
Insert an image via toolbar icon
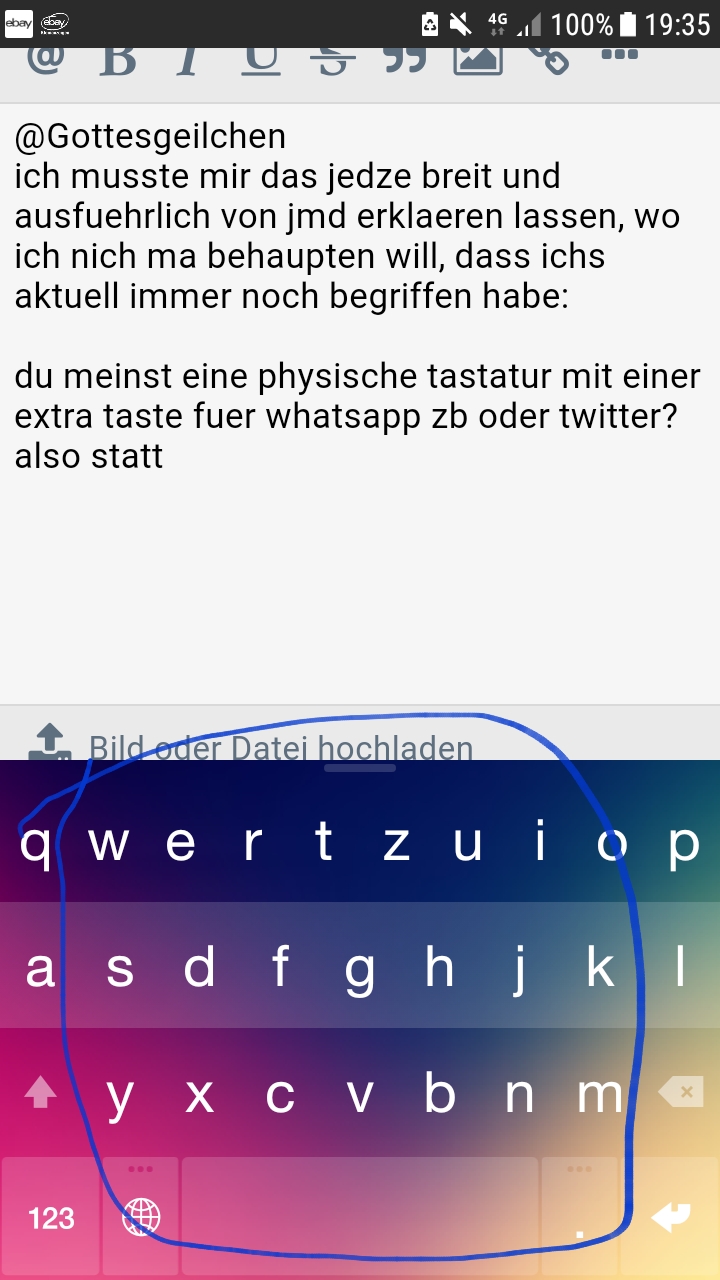coord(478,60)
